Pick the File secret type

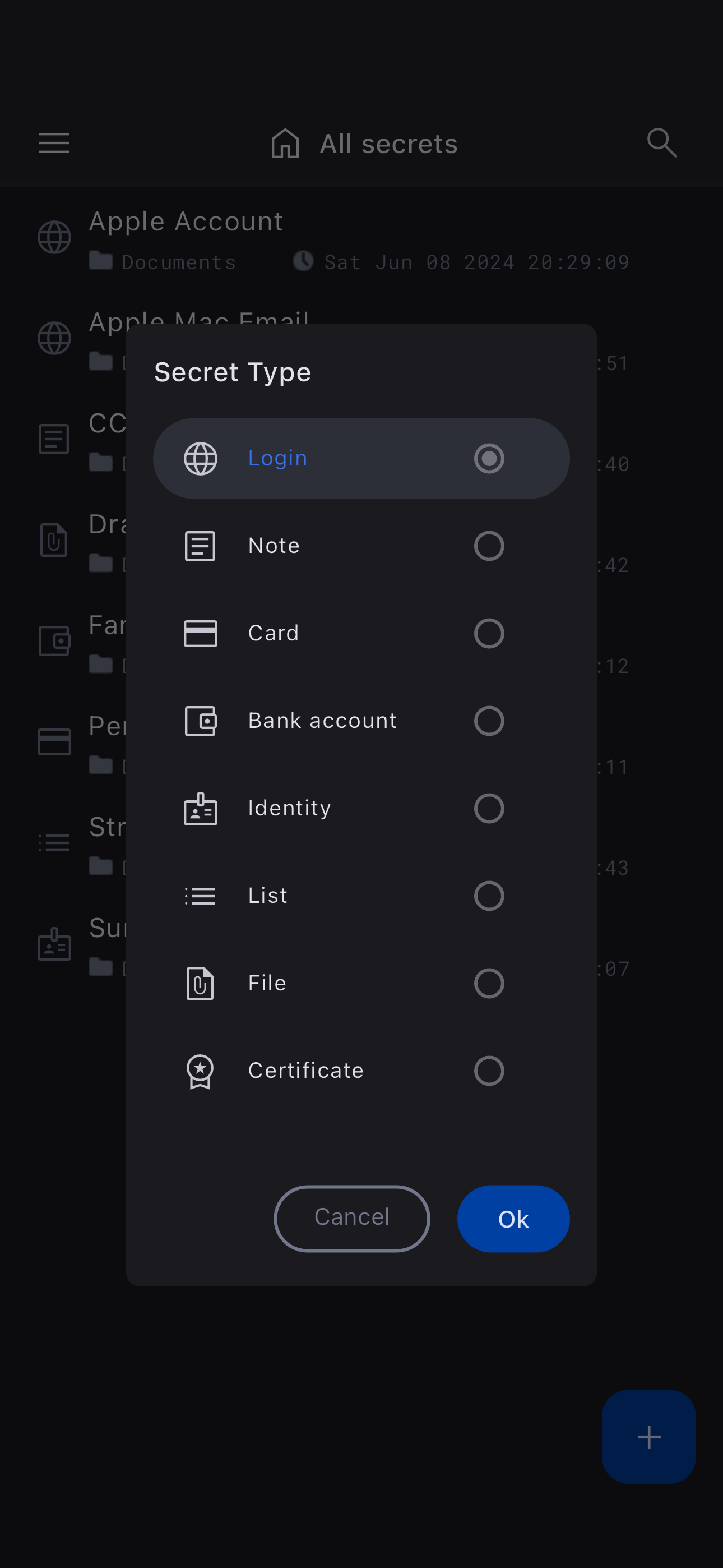(361, 983)
